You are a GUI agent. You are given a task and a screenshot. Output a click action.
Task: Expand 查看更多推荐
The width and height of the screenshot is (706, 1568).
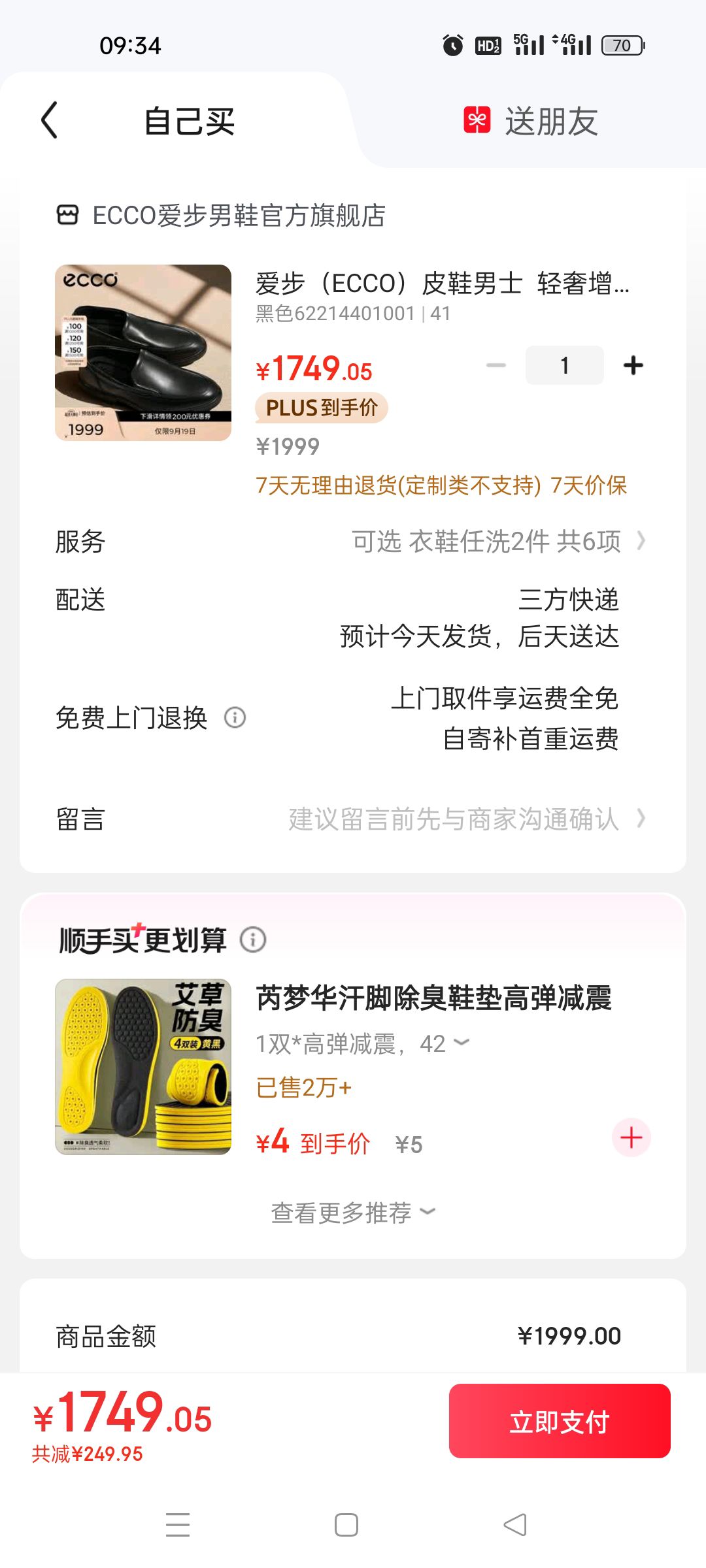coord(353,1213)
